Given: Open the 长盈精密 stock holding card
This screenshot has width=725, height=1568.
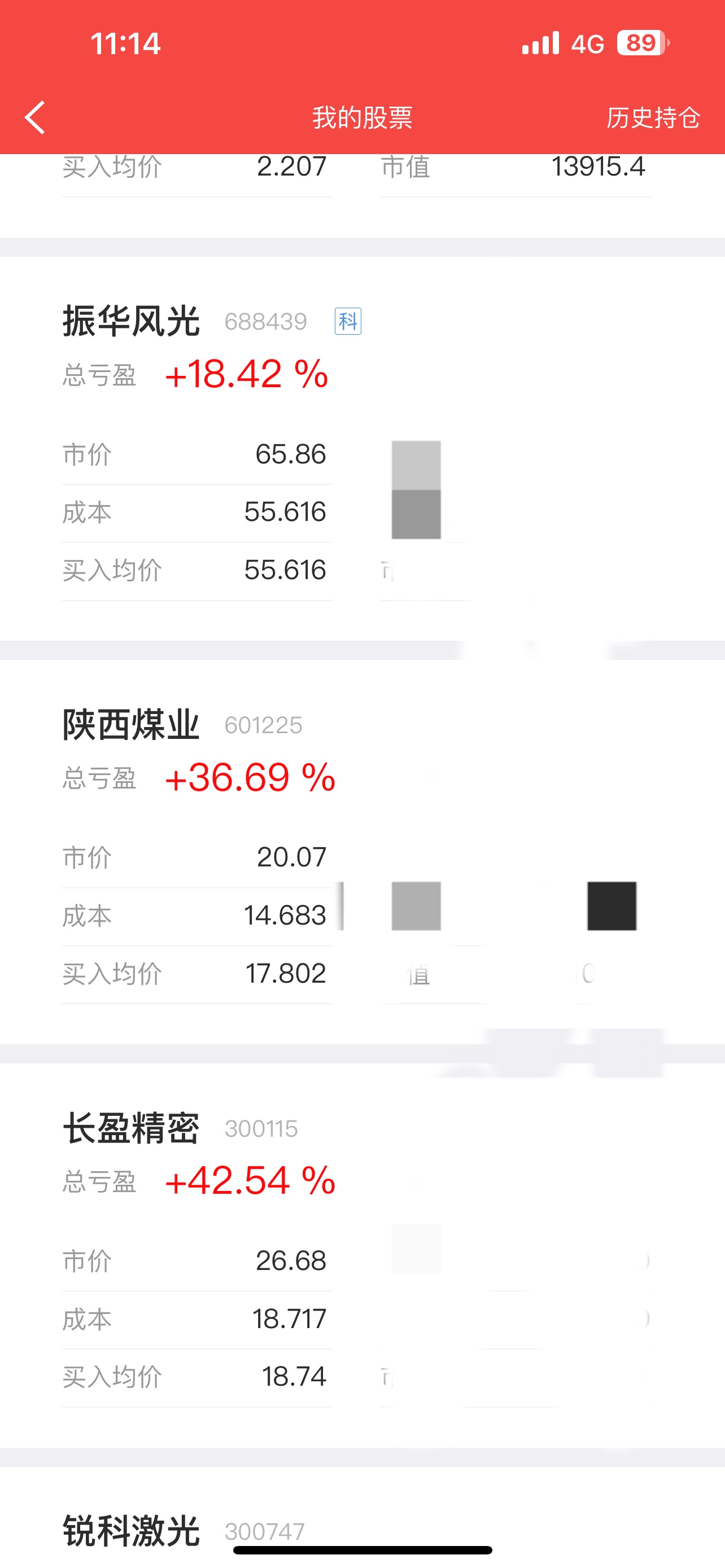Looking at the screenshot, I should click(362, 1256).
